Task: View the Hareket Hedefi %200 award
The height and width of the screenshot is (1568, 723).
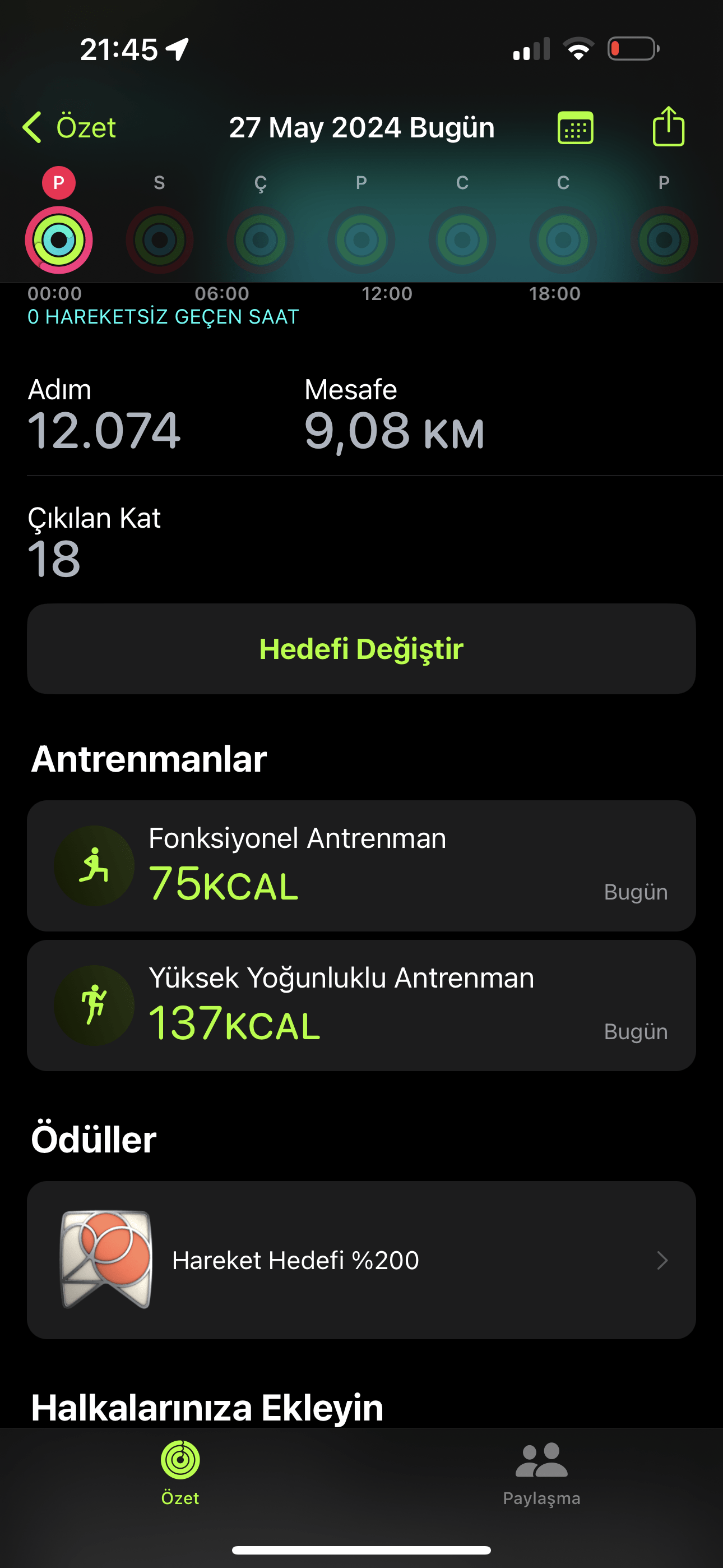Action: click(361, 1260)
